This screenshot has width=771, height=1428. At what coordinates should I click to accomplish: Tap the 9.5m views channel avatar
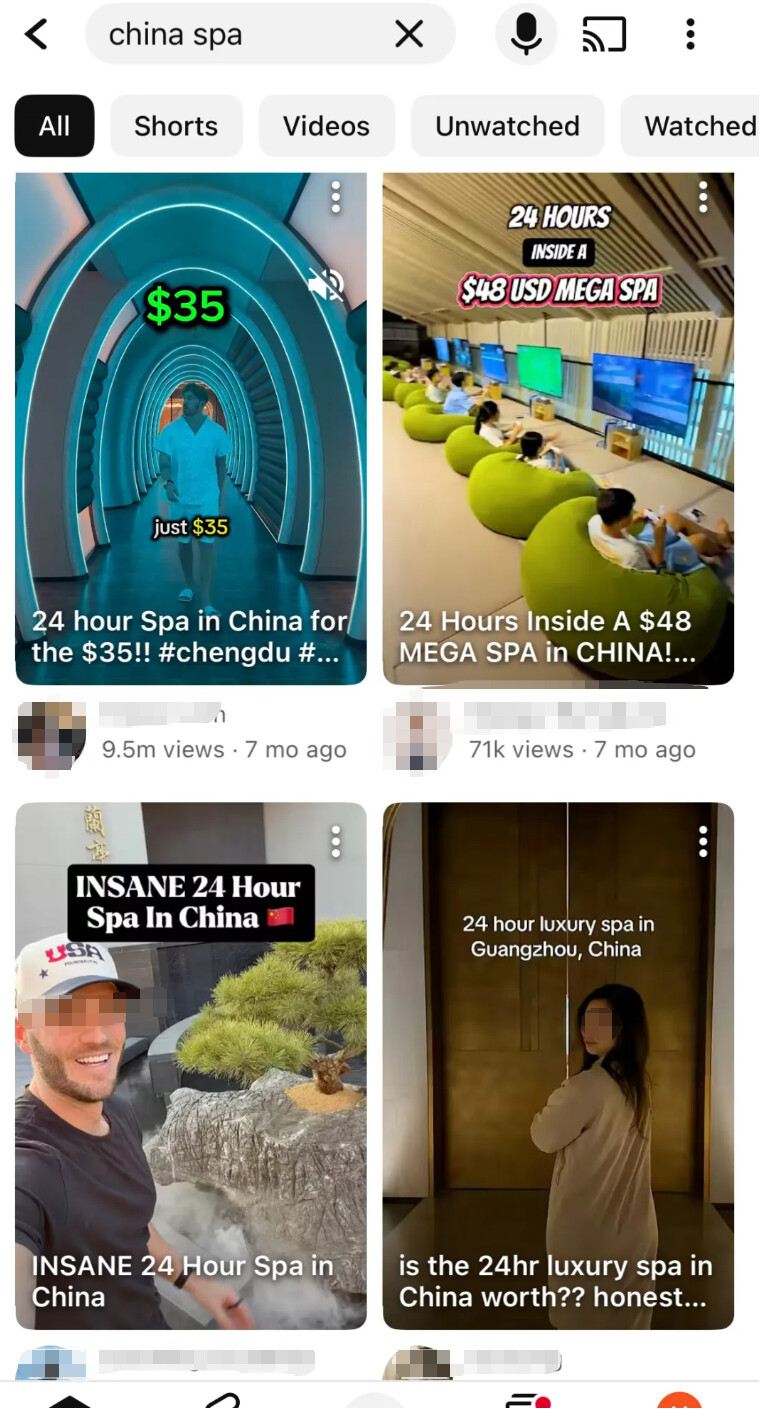pos(48,737)
